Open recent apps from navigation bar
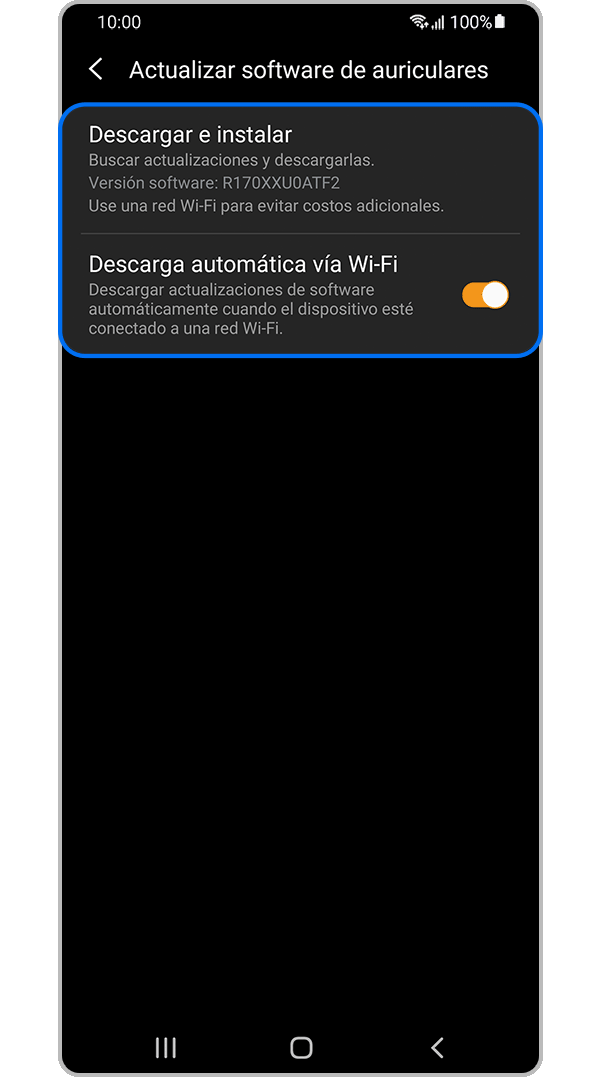Image resolution: width=600 pixels, height=1077 pixels. coord(166,1047)
